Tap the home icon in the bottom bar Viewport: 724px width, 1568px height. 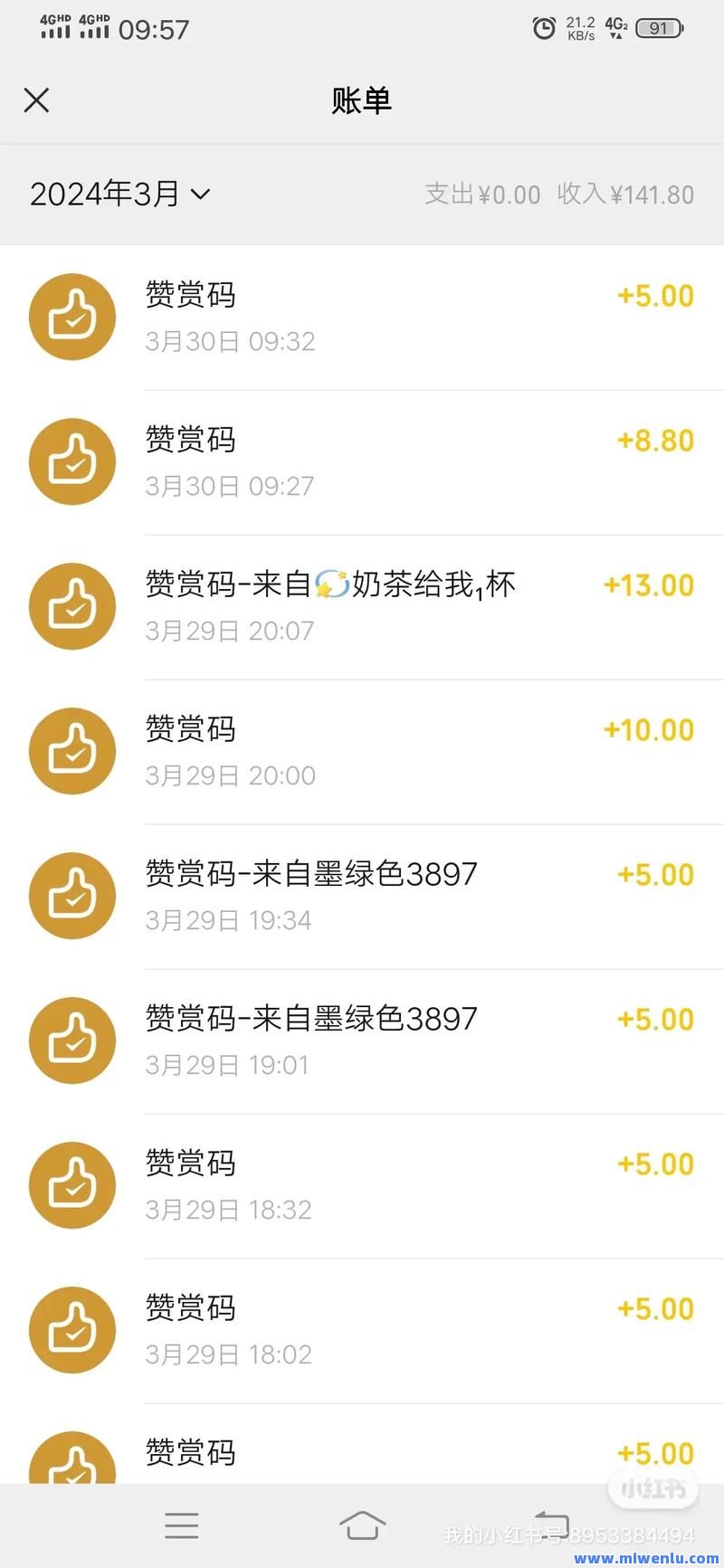[x=362, y=1525]
